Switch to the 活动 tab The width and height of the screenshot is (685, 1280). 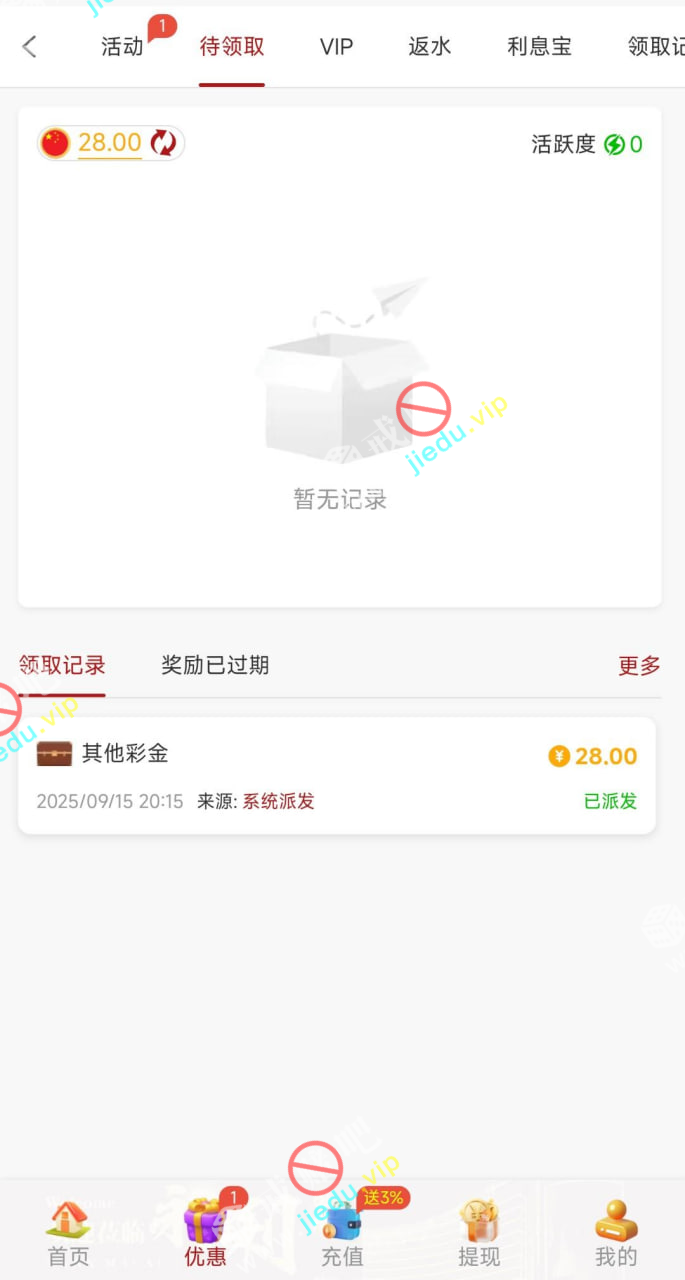point(123,47)
